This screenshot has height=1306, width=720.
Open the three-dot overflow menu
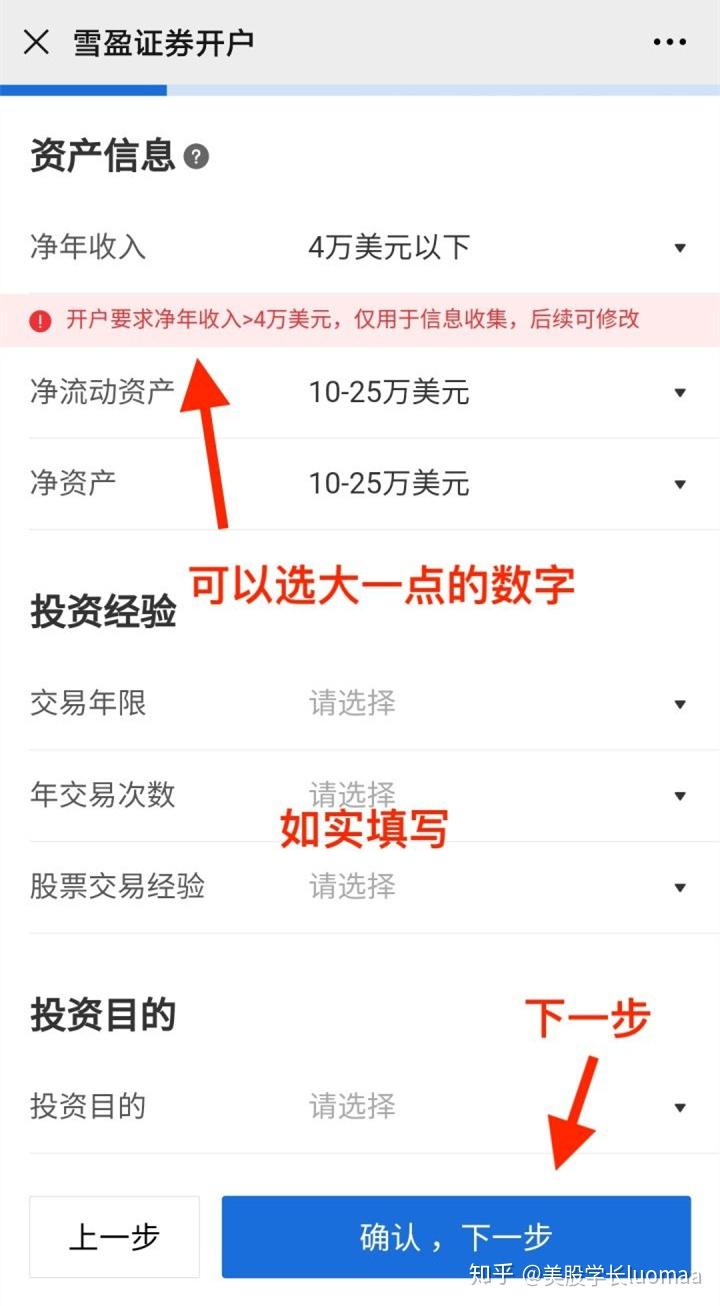[669, 42]
